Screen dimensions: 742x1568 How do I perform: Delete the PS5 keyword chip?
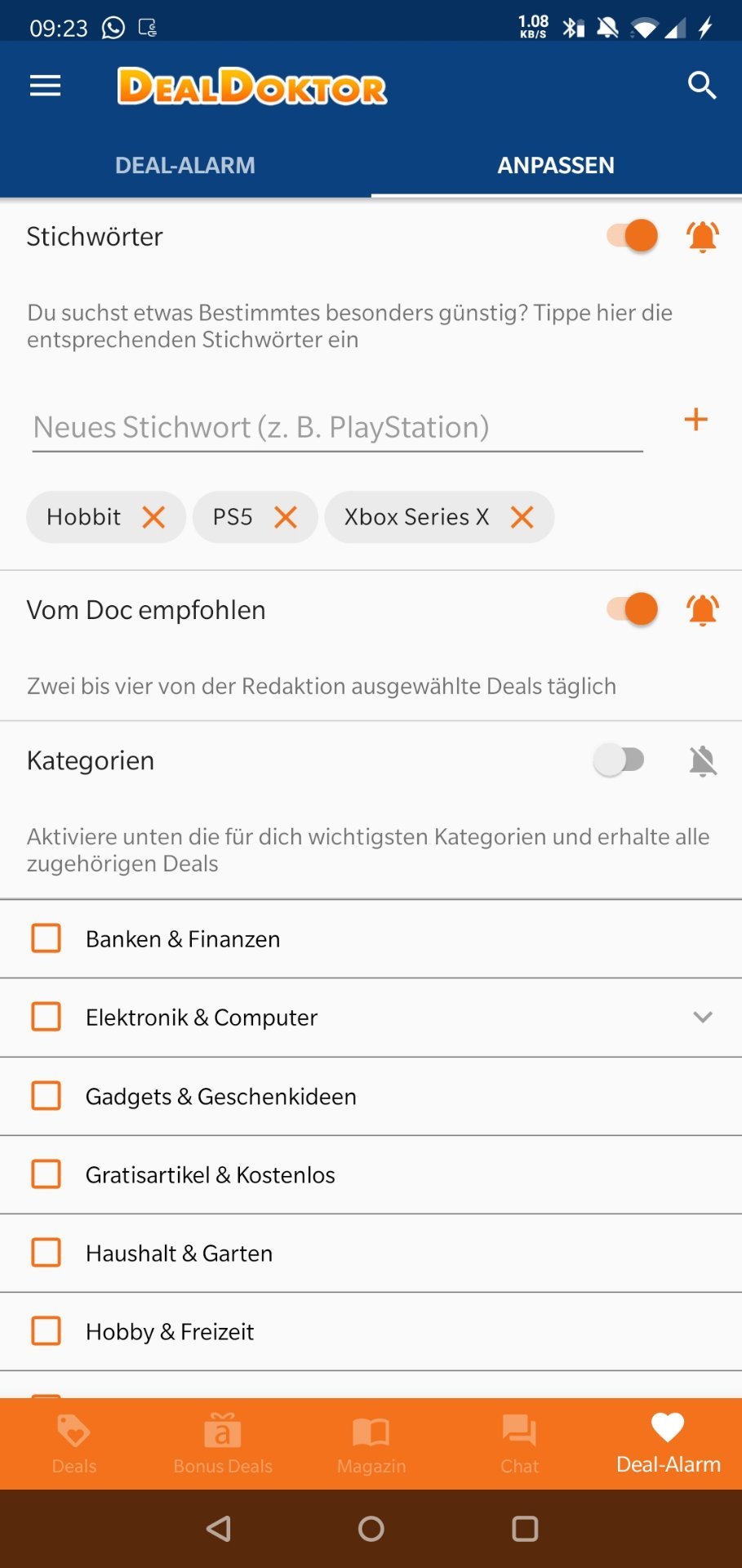point(285,517)
